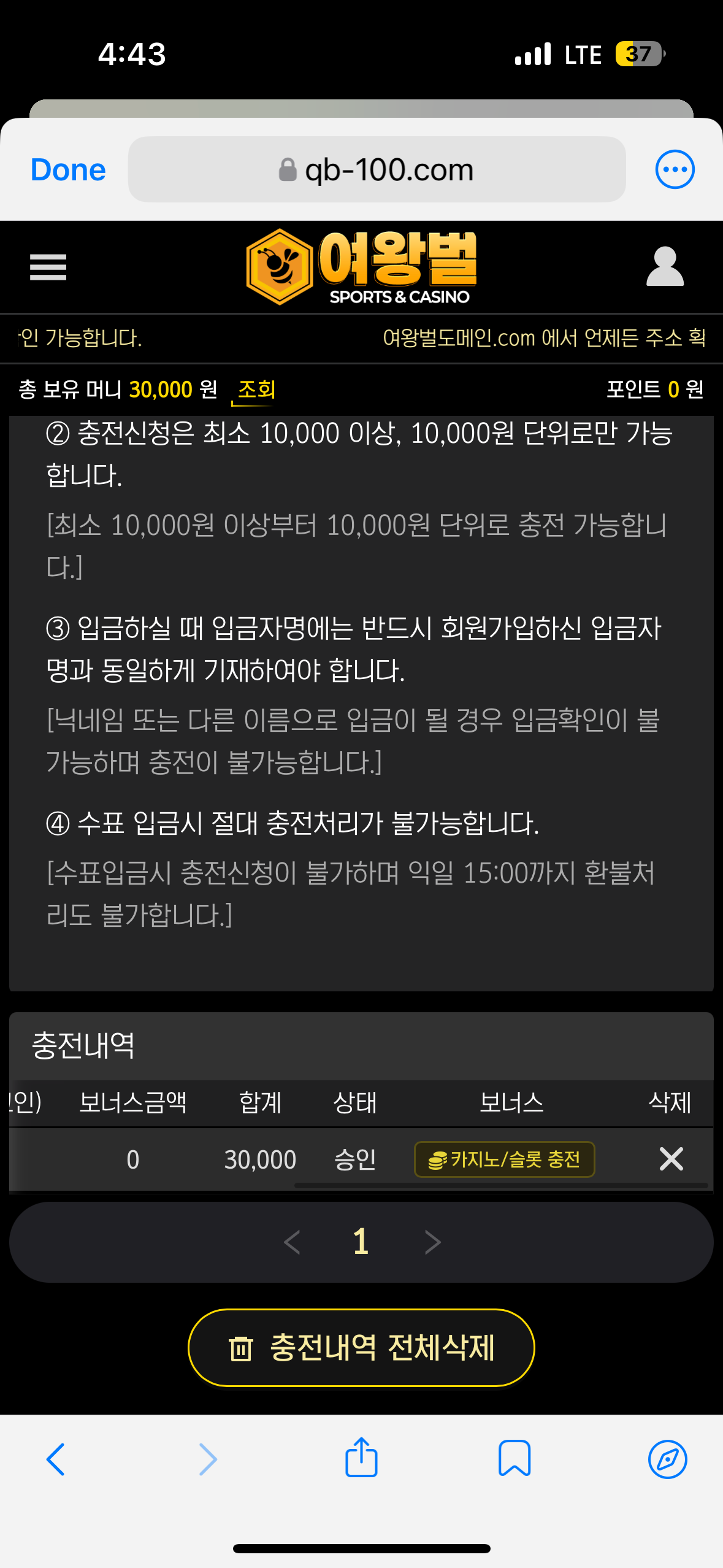Image resolution: width=723 pixels, height=1568 pixels.
Task: Delete the 30,000 charge history row
Action: (671, 1159)
